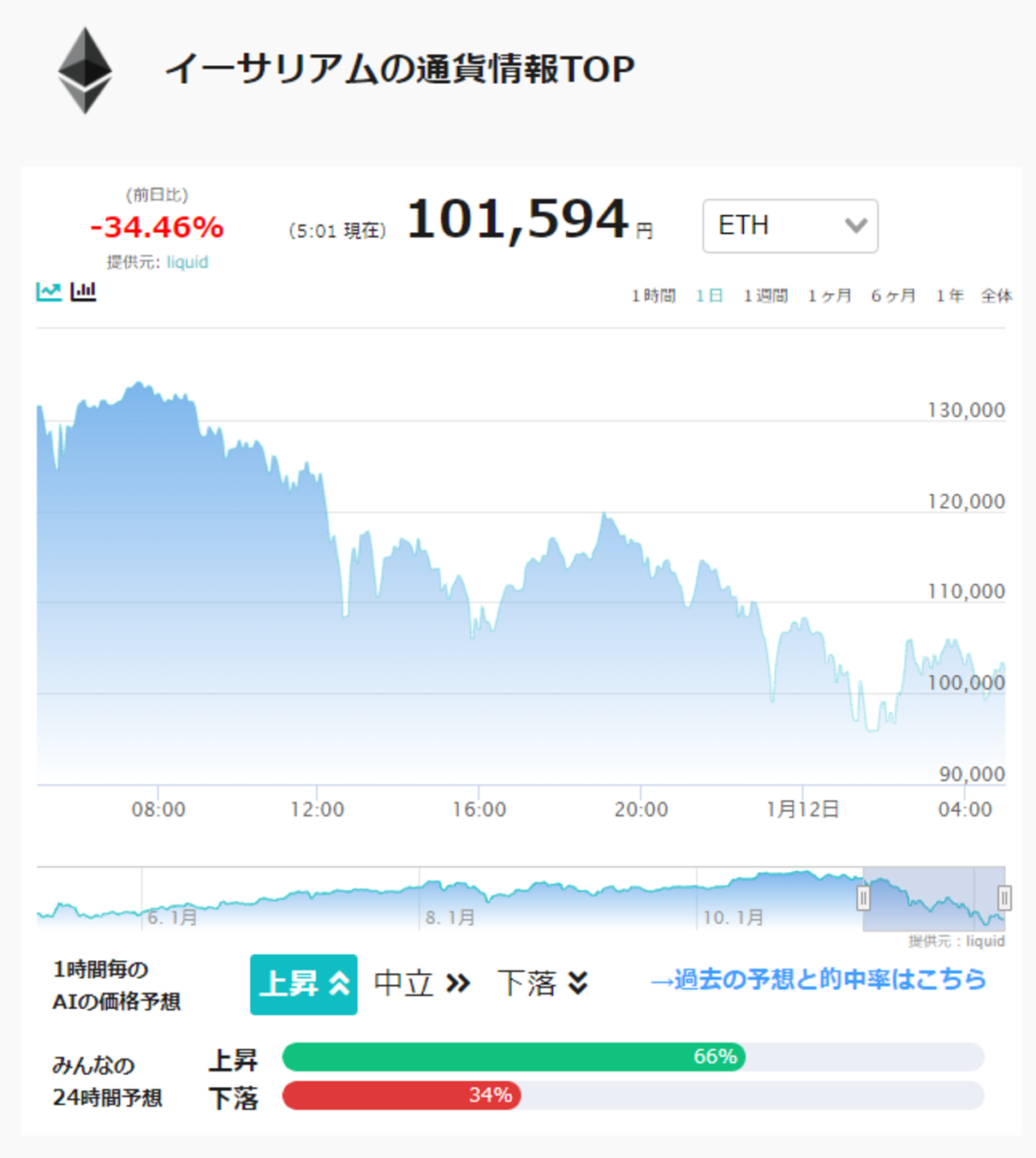
Task: Select the 1日 time range
Action: pyautogui.click(x=709, y=295)
